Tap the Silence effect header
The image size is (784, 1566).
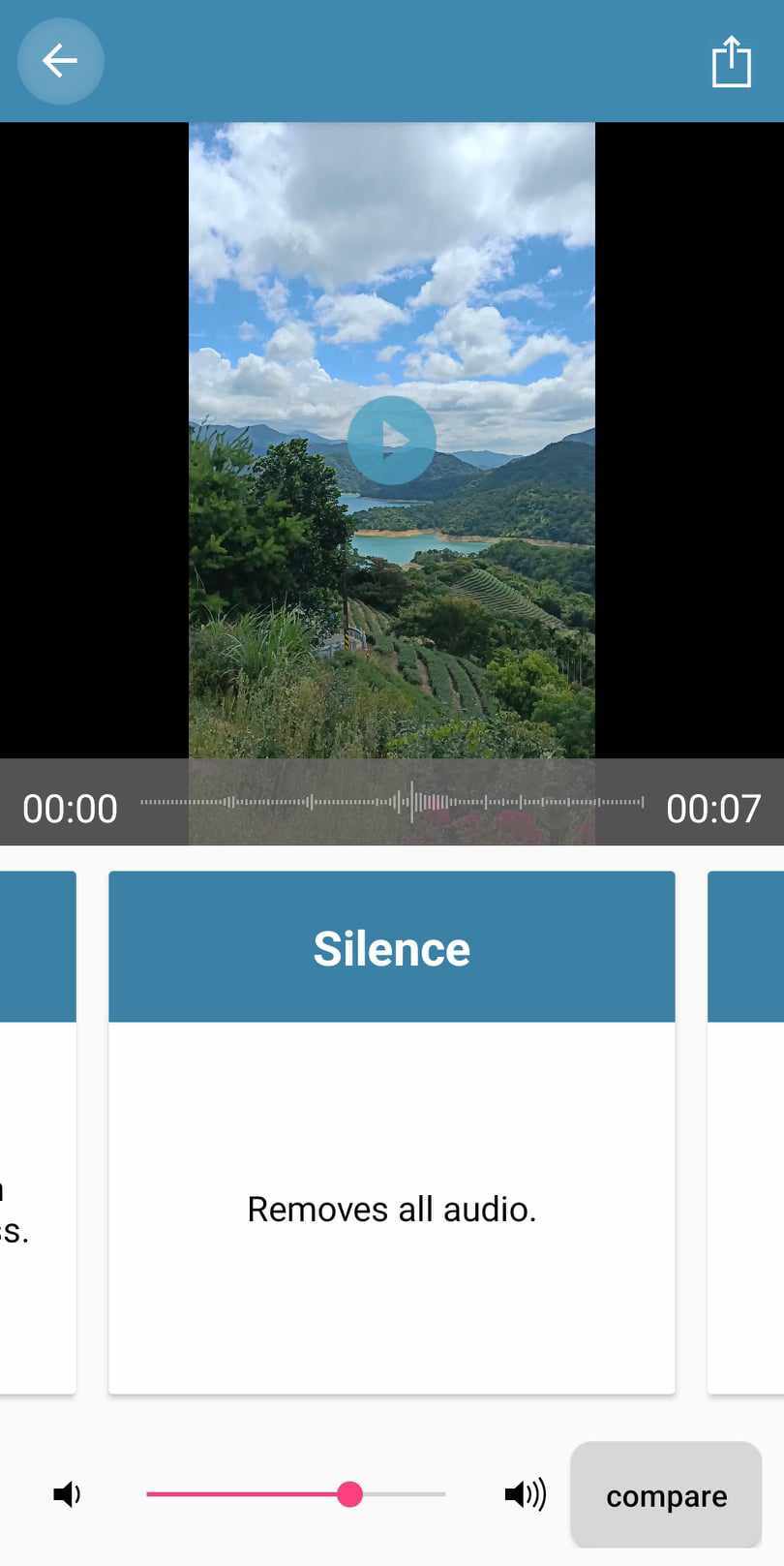[392, 946]
